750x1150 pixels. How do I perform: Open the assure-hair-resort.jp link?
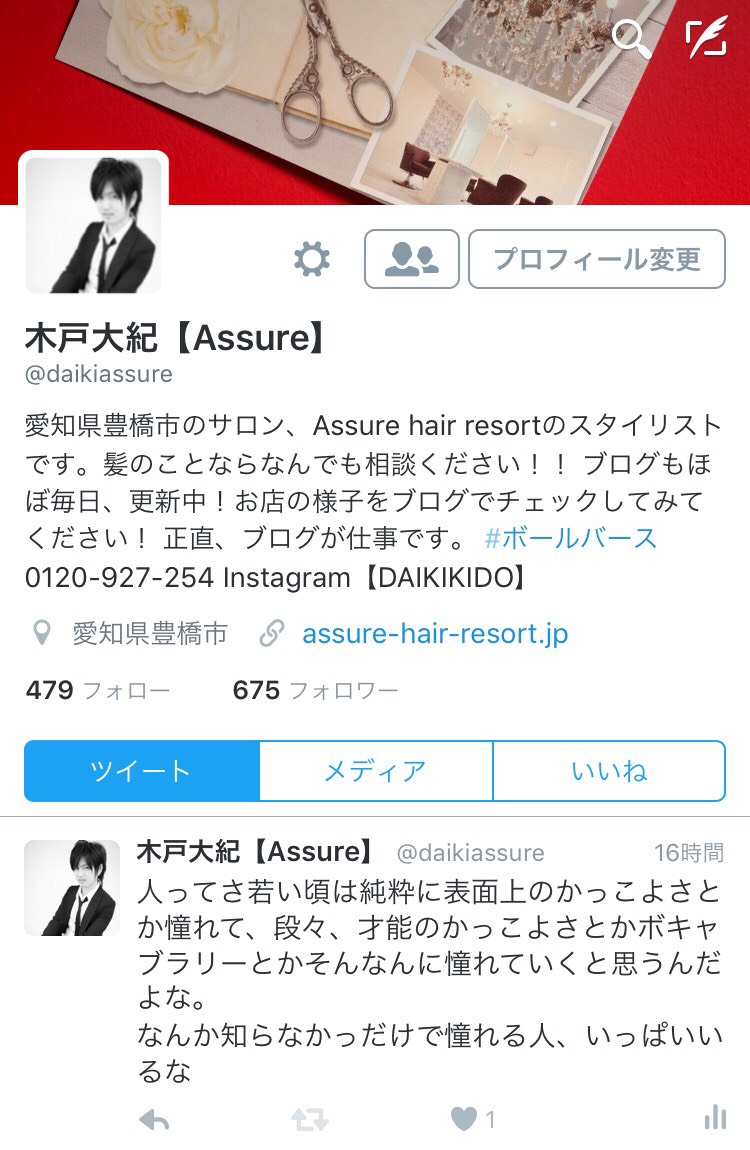coord(435,633)
